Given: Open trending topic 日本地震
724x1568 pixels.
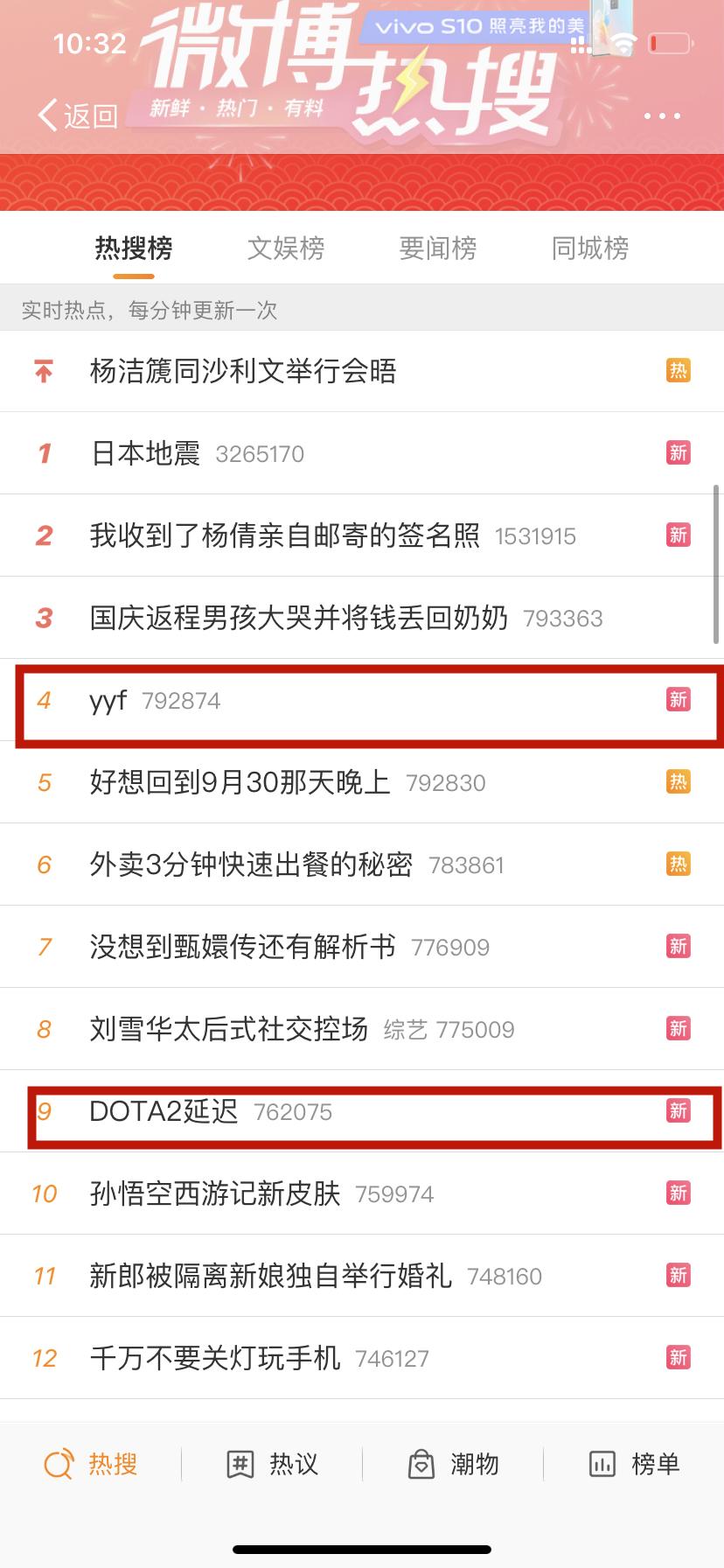Looking at the screenshot, I should [146, 453].
